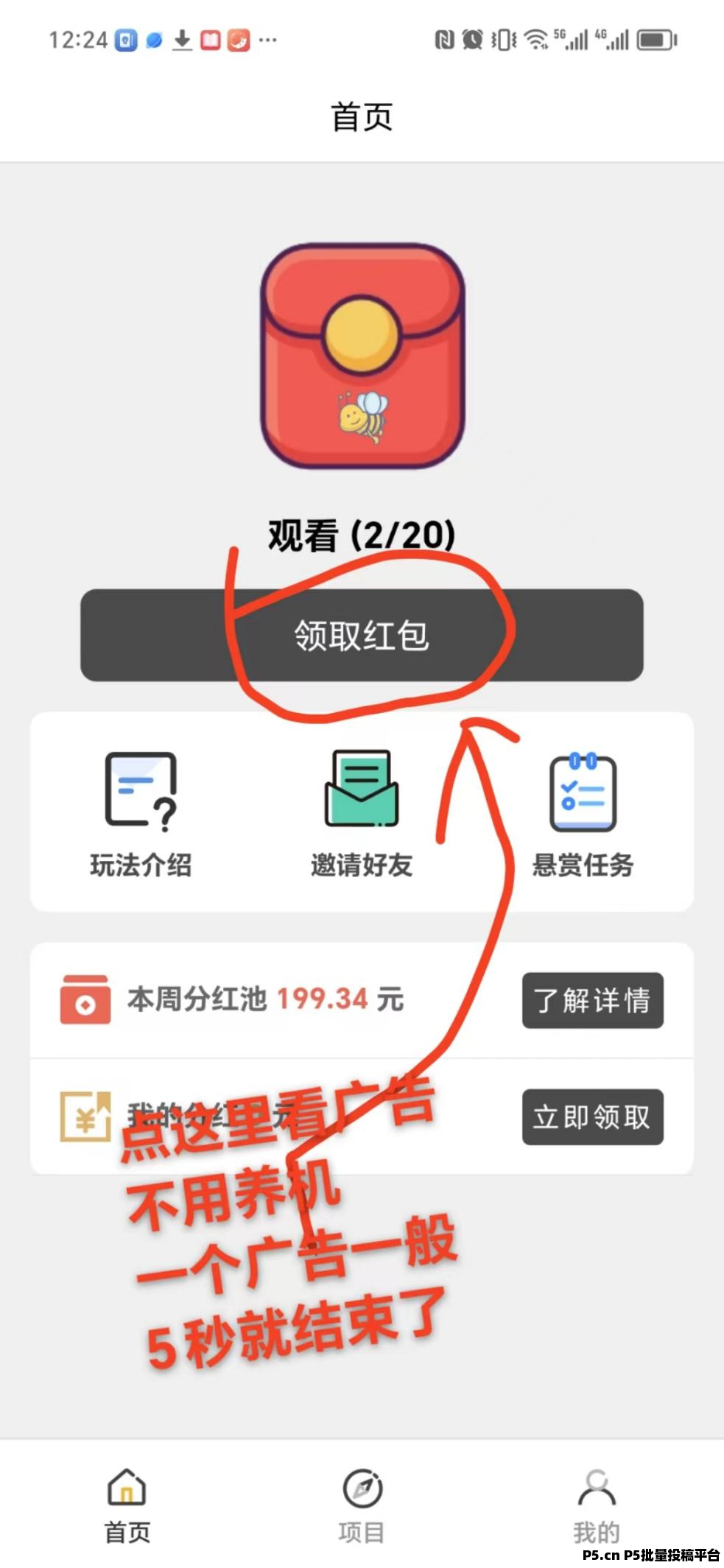724x1568 pixels.
Task: Tap the gold 我的分红 money icon
Action: [85, 1117]
